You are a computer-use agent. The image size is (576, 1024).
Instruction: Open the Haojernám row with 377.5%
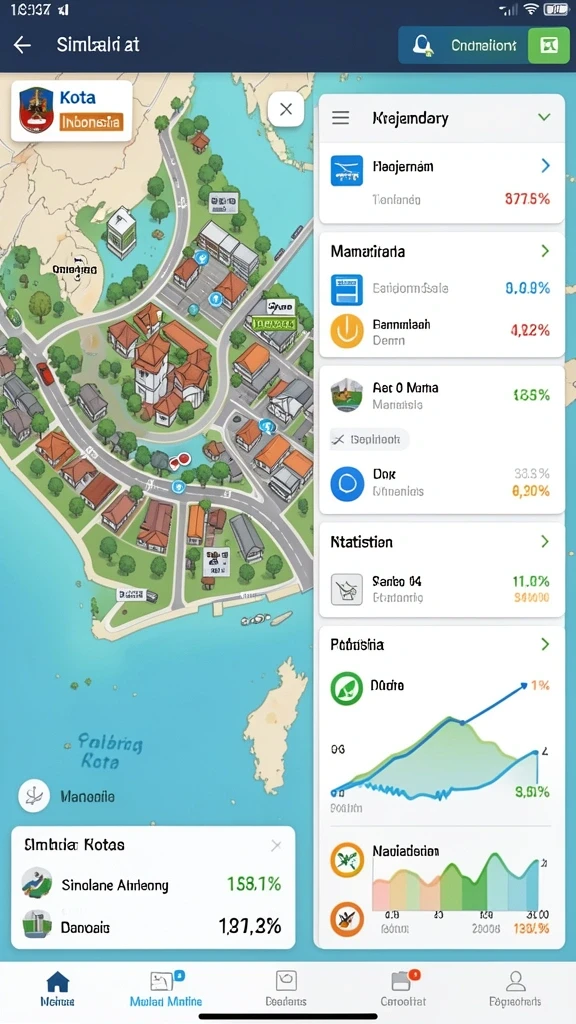click(441, 183)
